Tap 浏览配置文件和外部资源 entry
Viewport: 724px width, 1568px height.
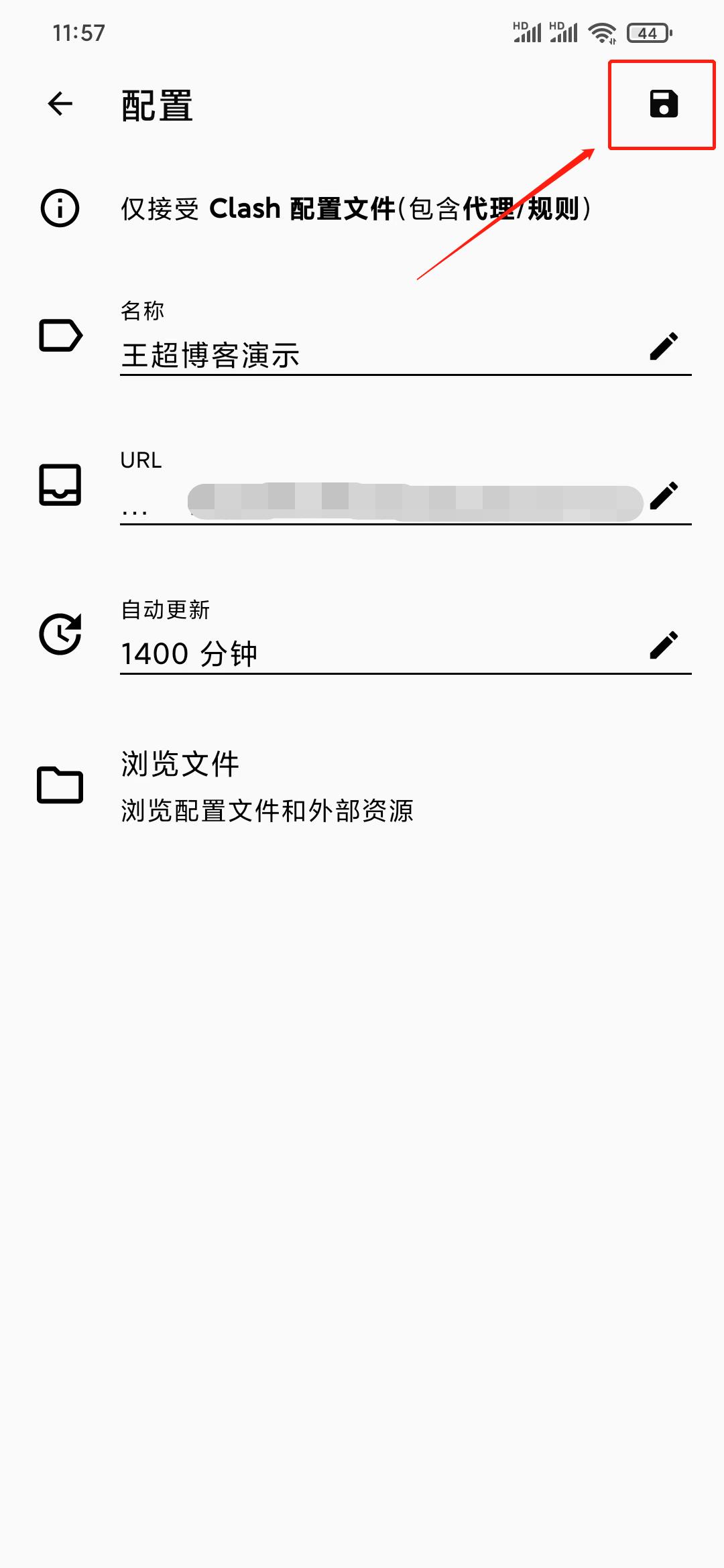click(x=268, y=810)
